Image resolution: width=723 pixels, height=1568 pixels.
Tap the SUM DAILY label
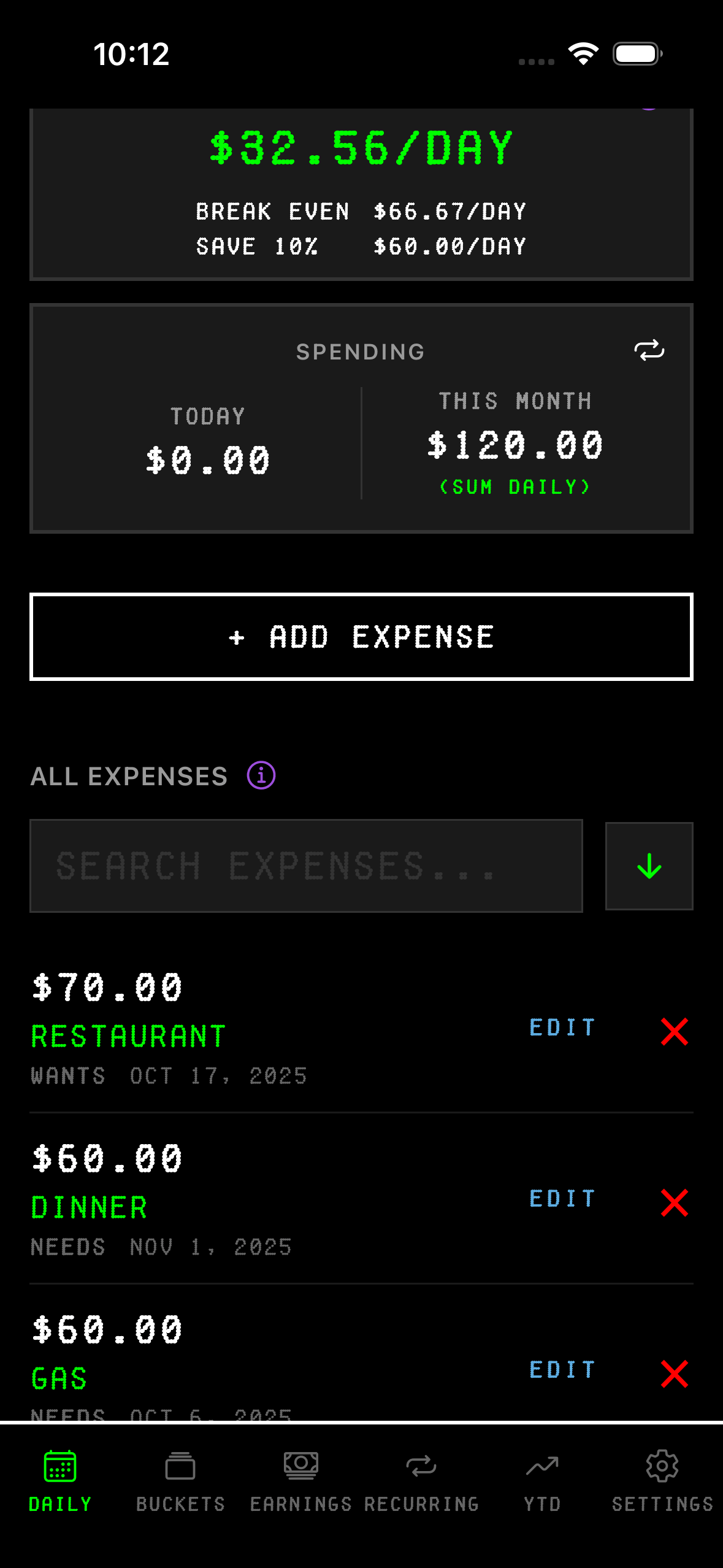tap(515, 487)
